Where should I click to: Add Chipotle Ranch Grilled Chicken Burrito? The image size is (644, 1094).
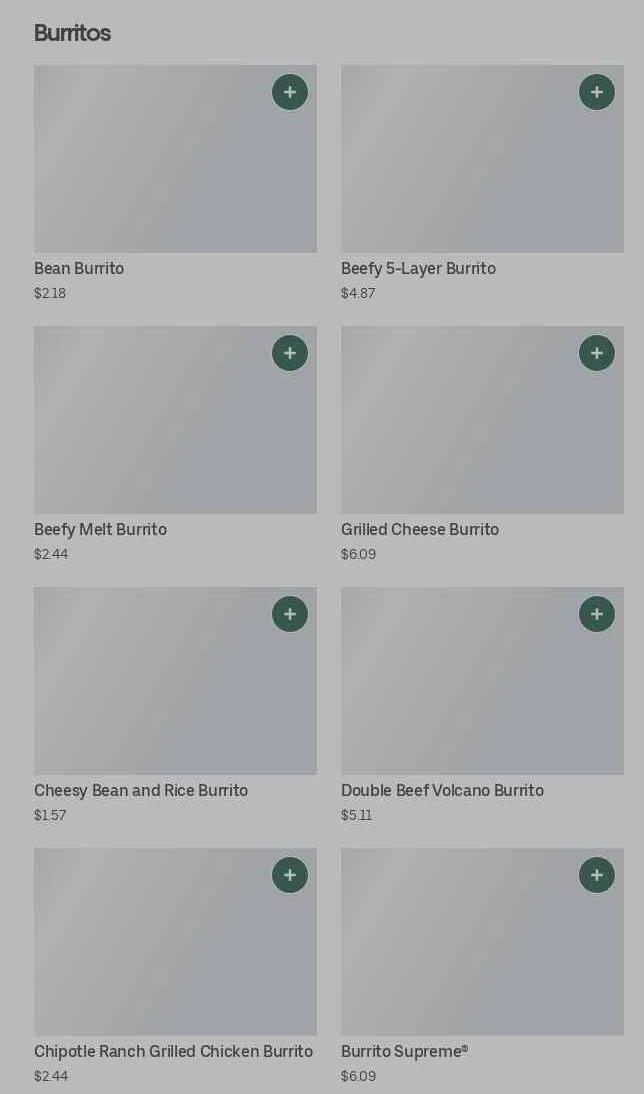coord(290,875)
